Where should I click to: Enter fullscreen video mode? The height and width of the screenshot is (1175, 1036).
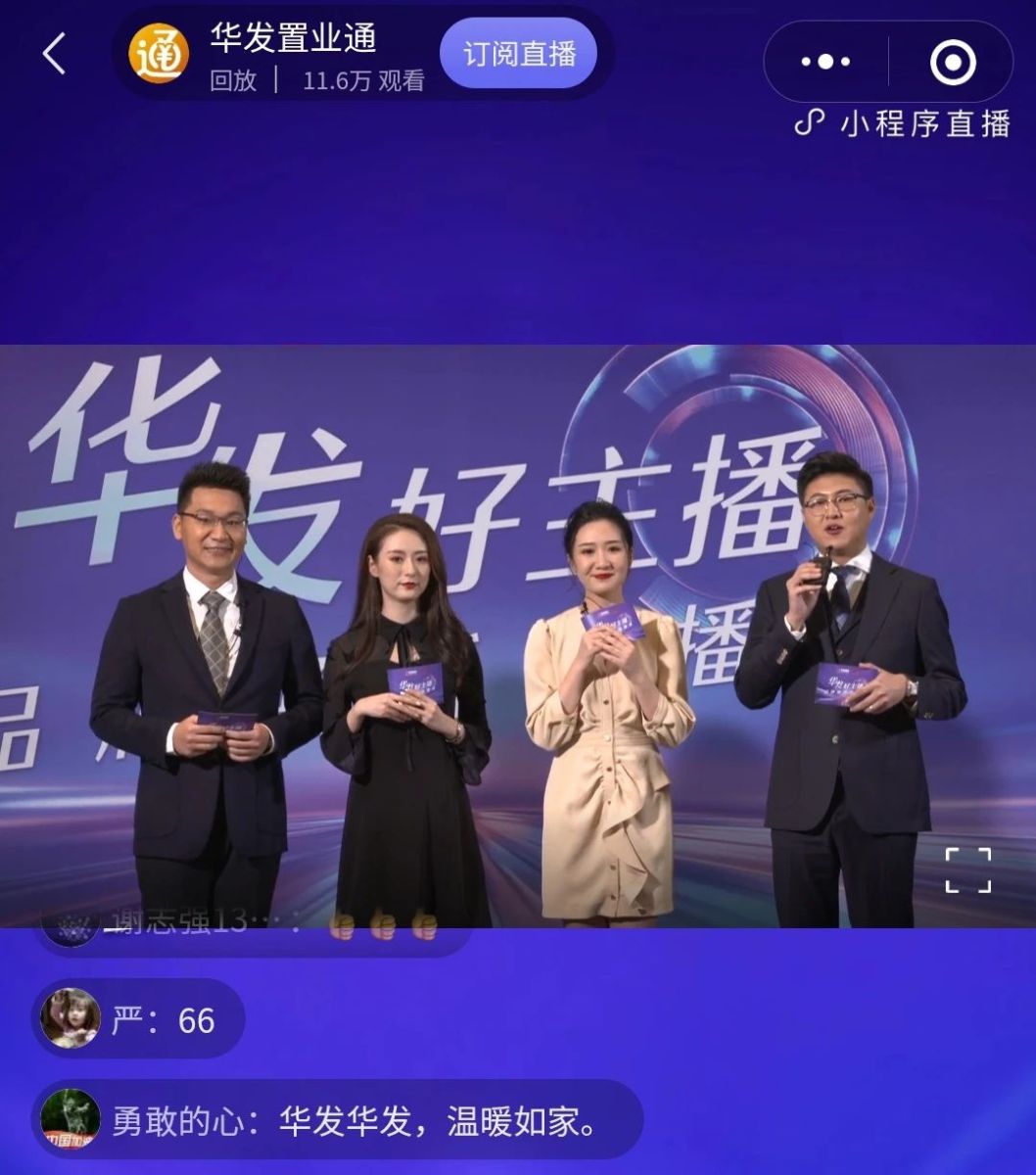967,869
